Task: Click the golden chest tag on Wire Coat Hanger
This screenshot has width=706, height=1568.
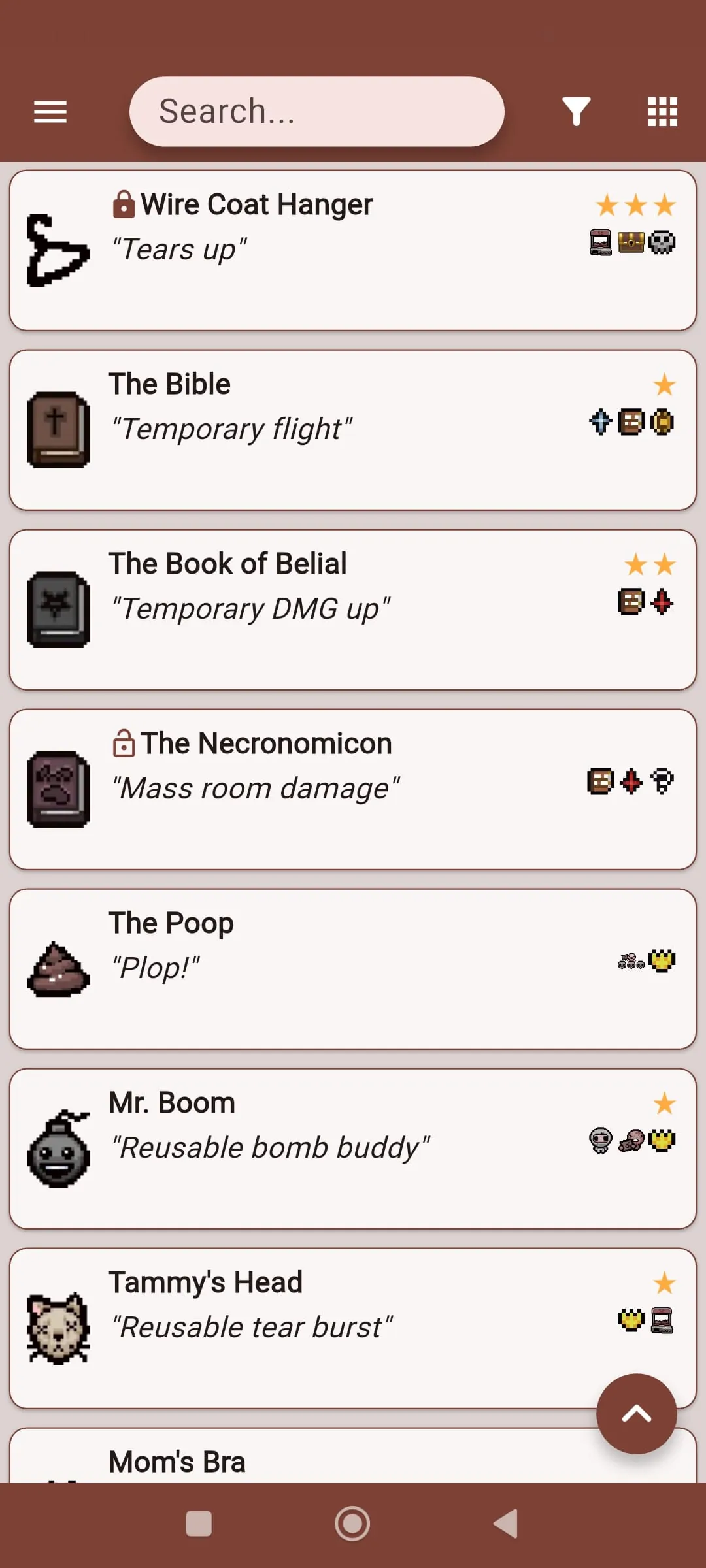Action: coord(631,241)
